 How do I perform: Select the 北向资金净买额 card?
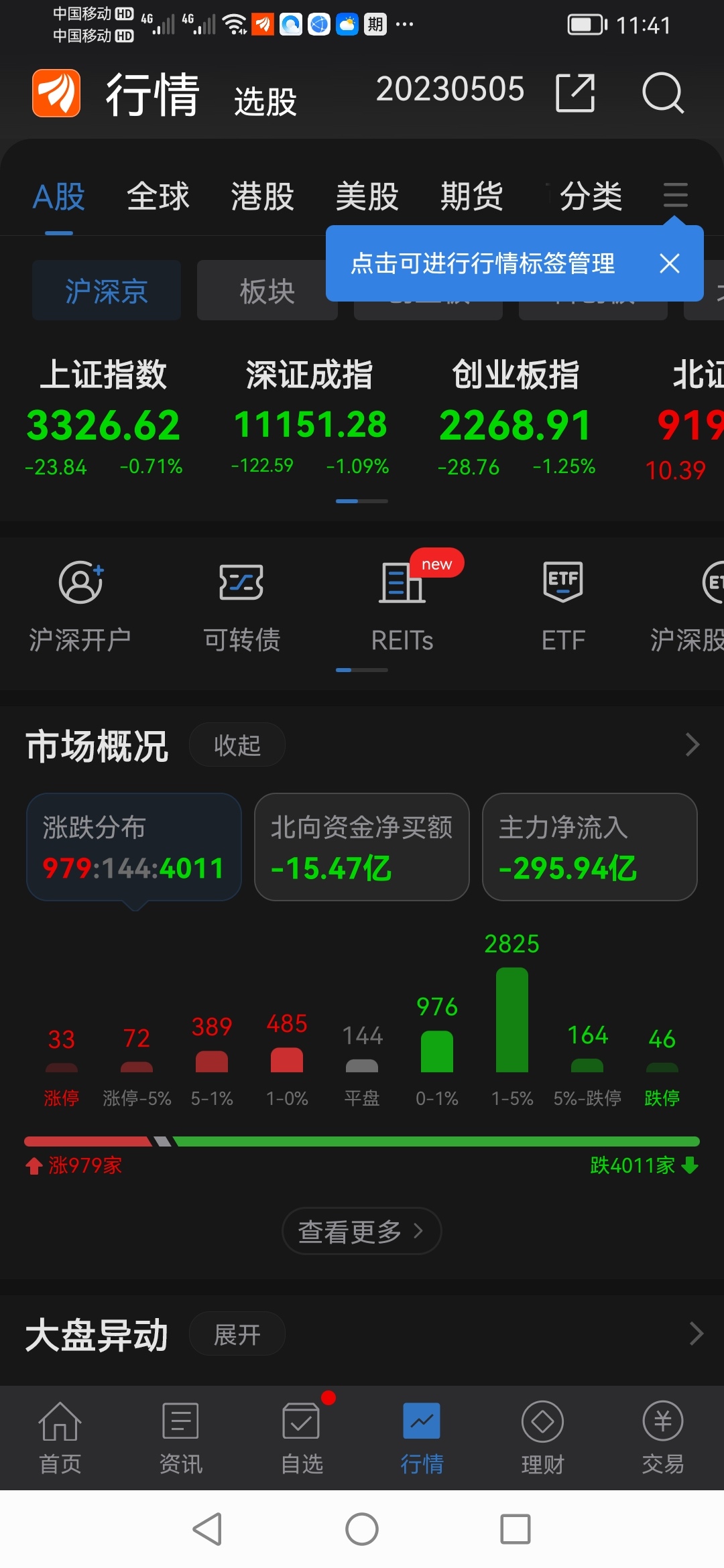pyautogui.click(x=362, y=847)
